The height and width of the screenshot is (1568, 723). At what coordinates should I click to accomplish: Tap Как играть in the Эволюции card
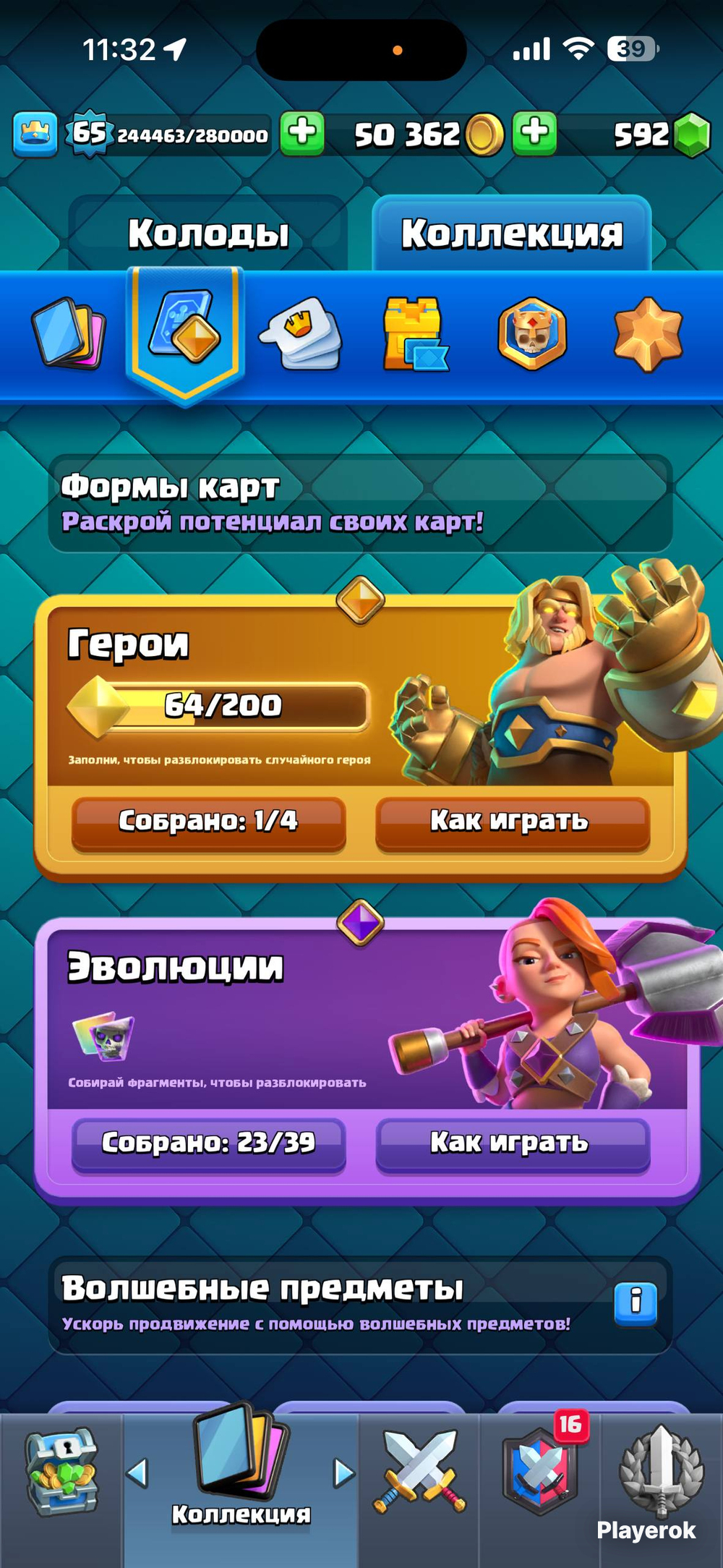tap(512, 1143)
